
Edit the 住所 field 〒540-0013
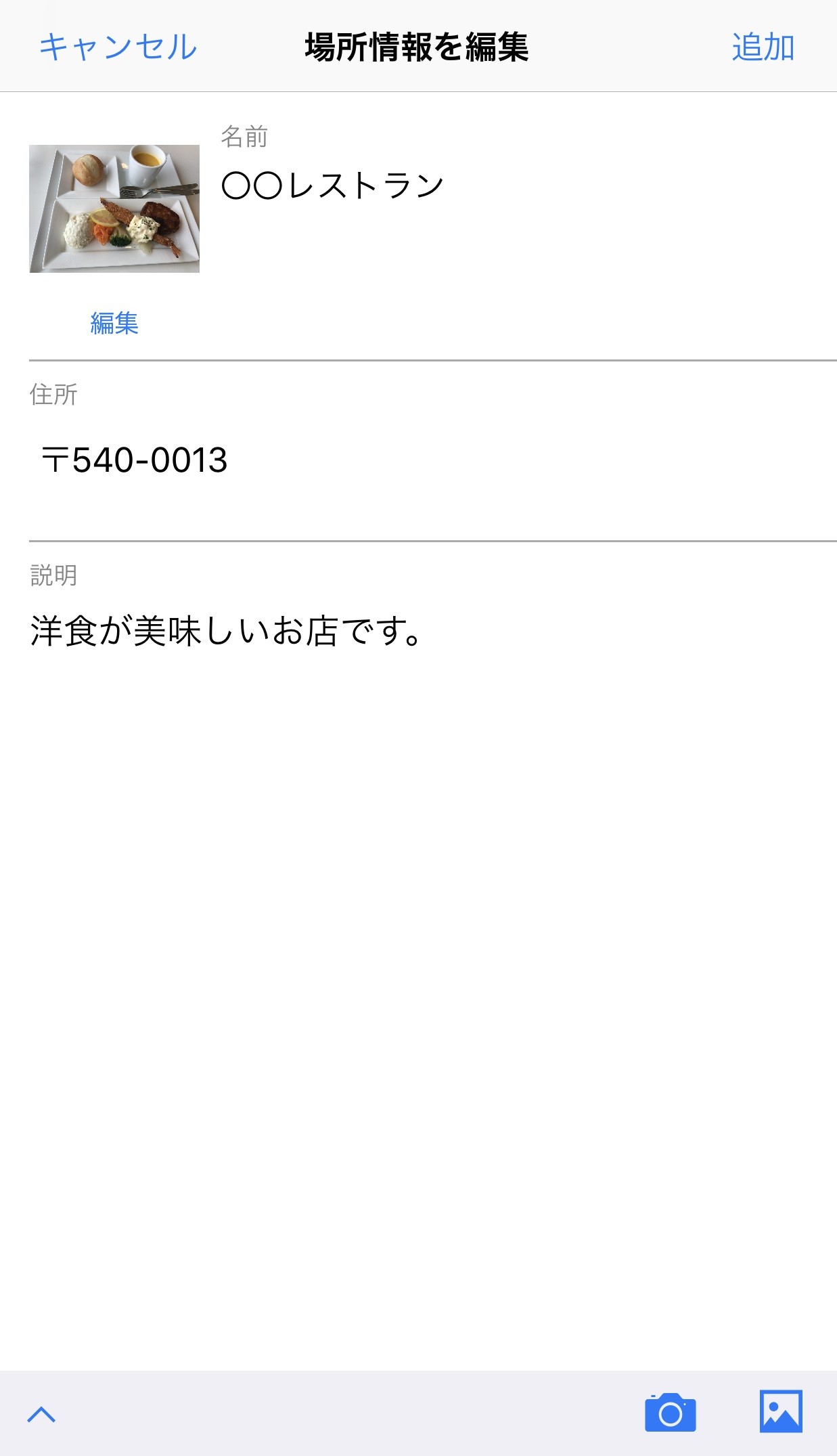(135, 460)
